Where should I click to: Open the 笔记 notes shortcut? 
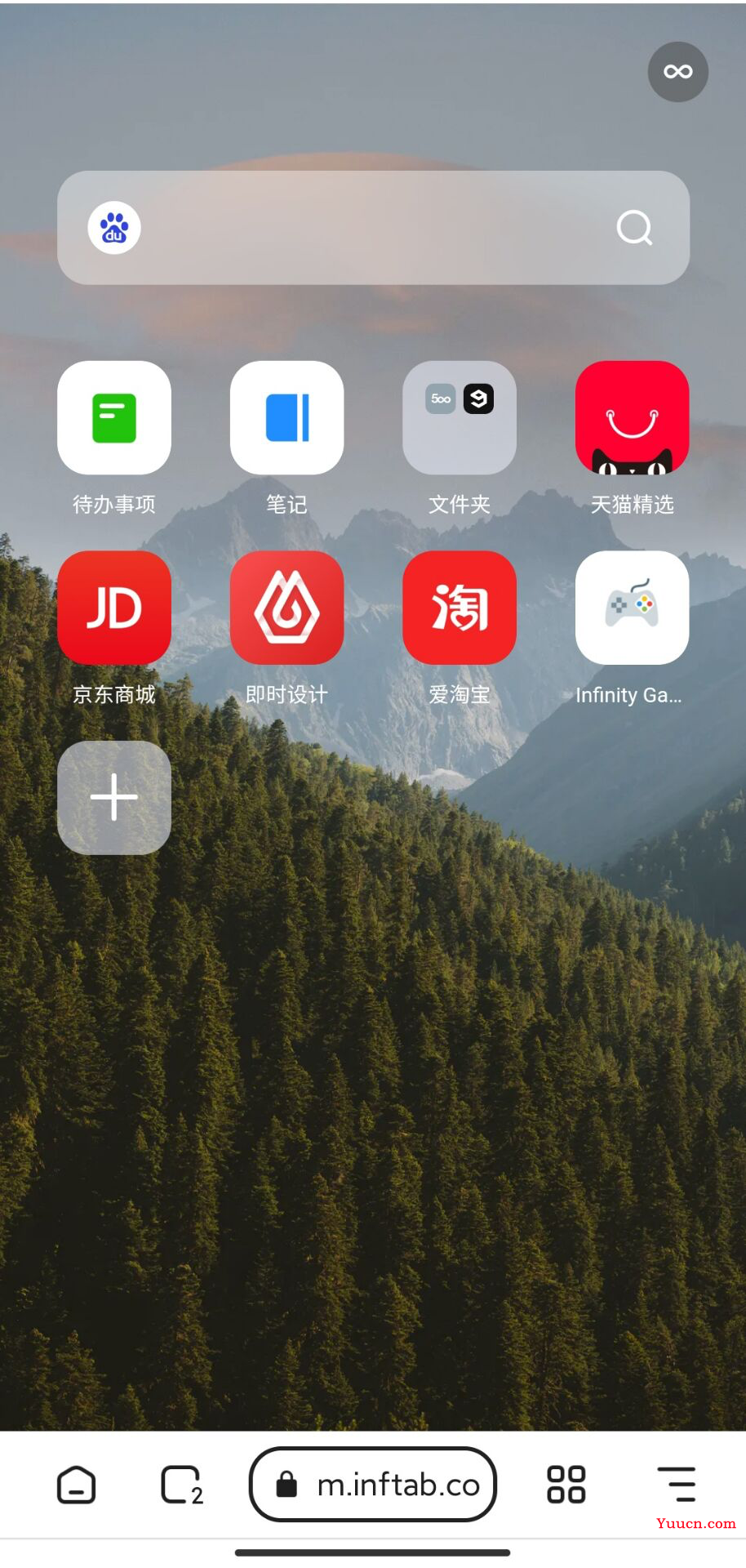286,418
